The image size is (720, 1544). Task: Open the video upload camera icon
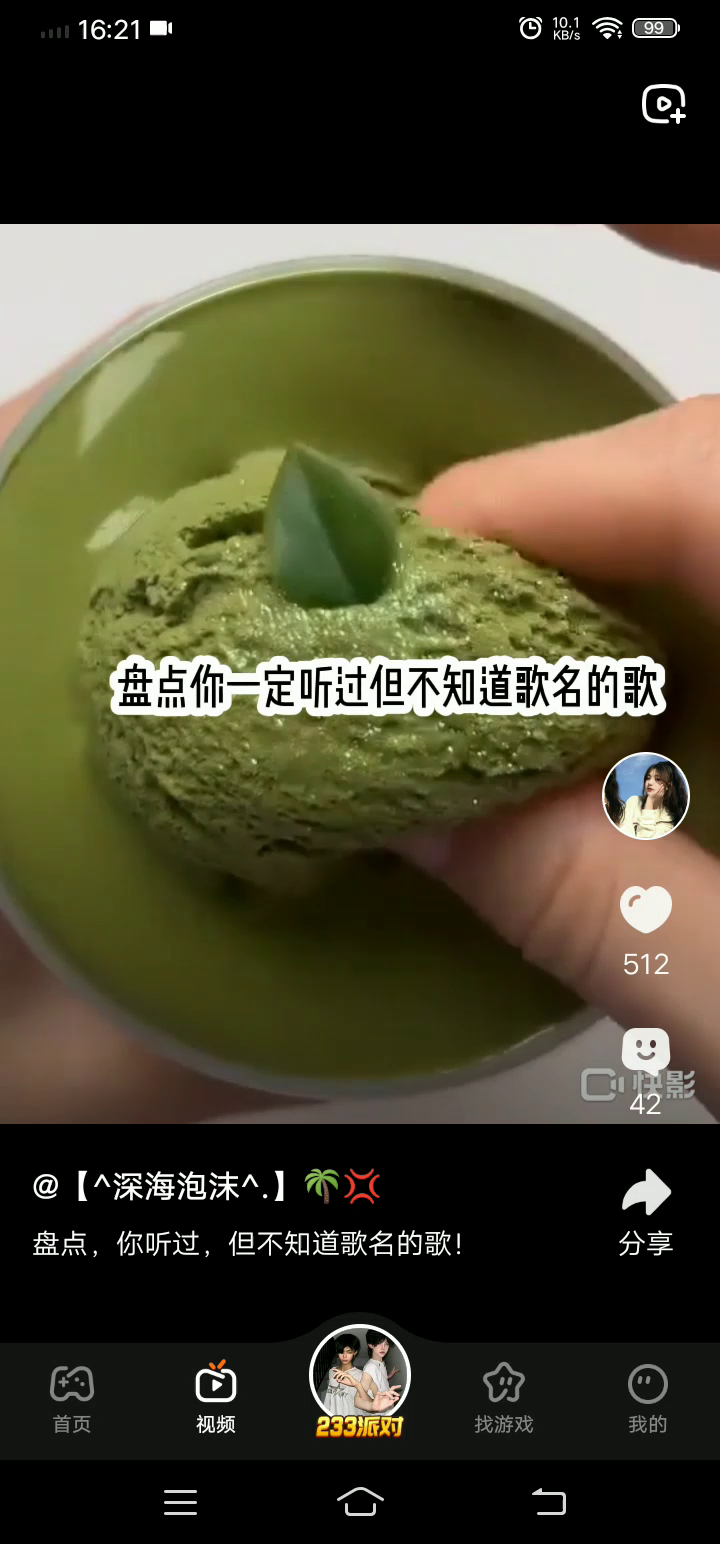(664, 104)
